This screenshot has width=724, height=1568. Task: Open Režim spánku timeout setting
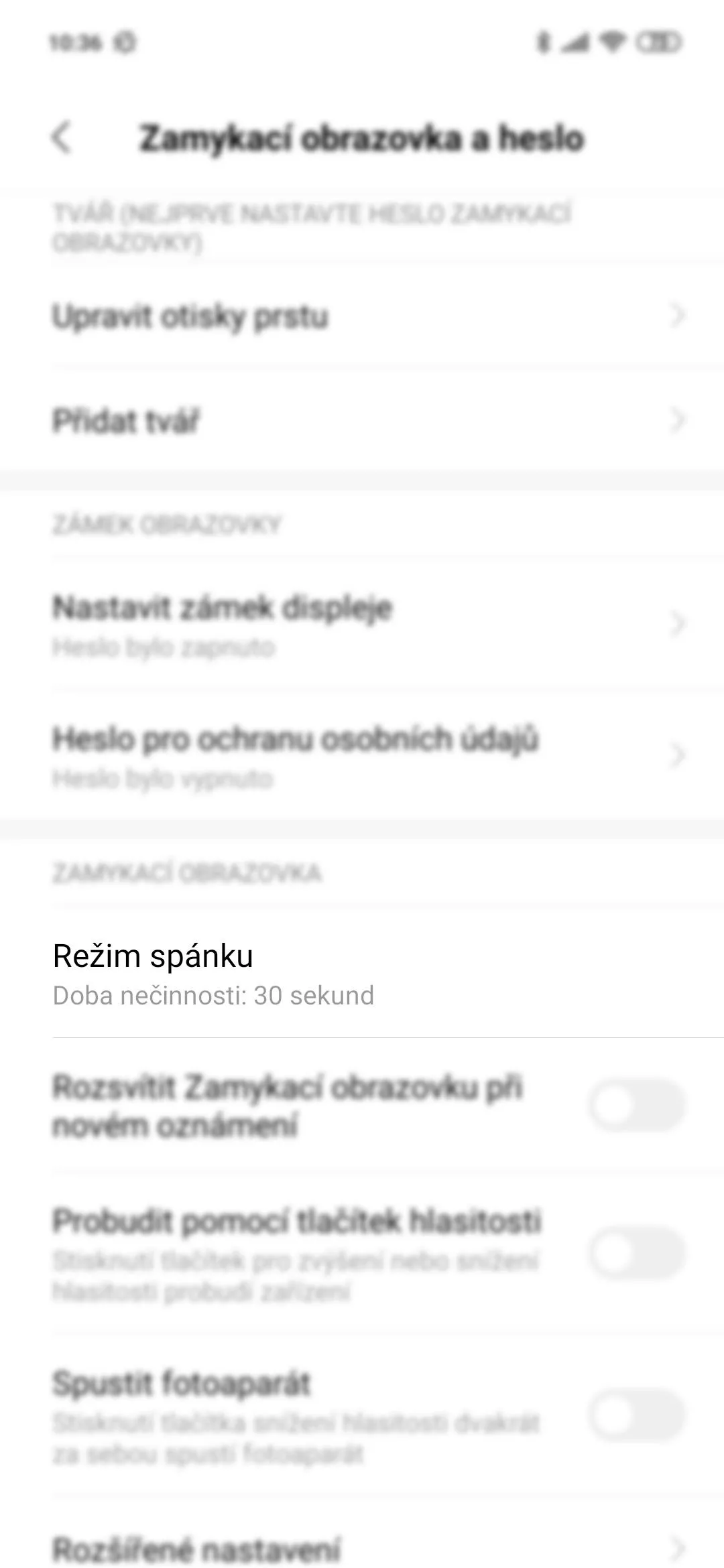point(362,972)
